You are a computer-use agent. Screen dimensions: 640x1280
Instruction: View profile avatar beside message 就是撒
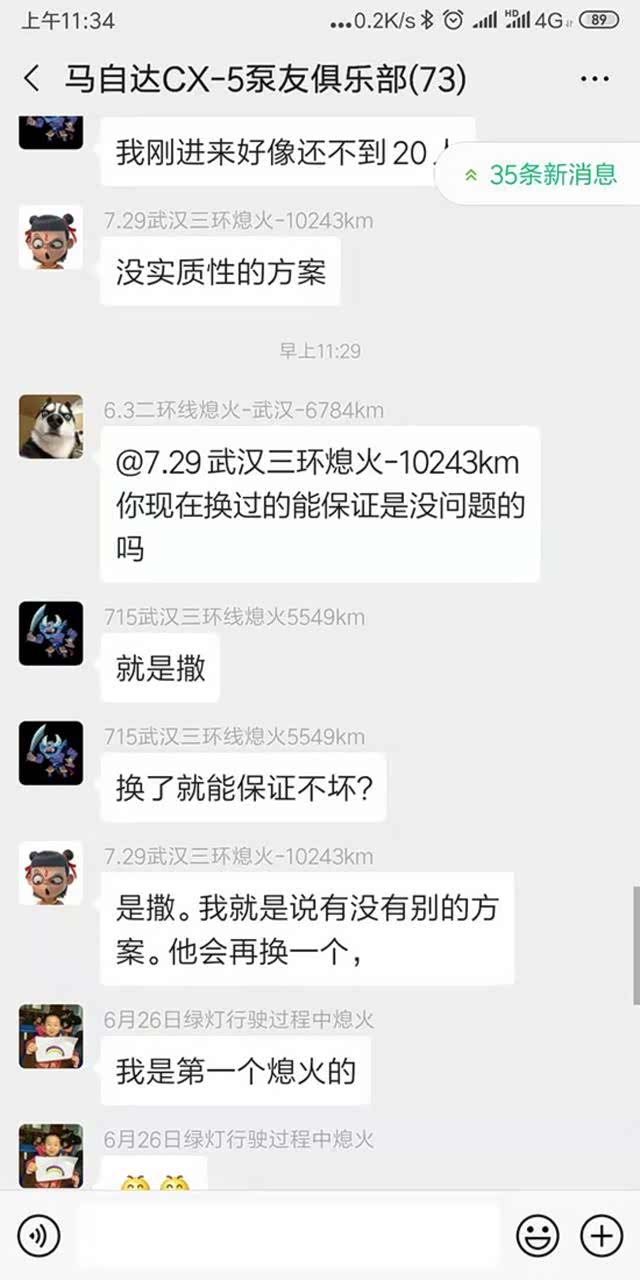coord(51,633)
